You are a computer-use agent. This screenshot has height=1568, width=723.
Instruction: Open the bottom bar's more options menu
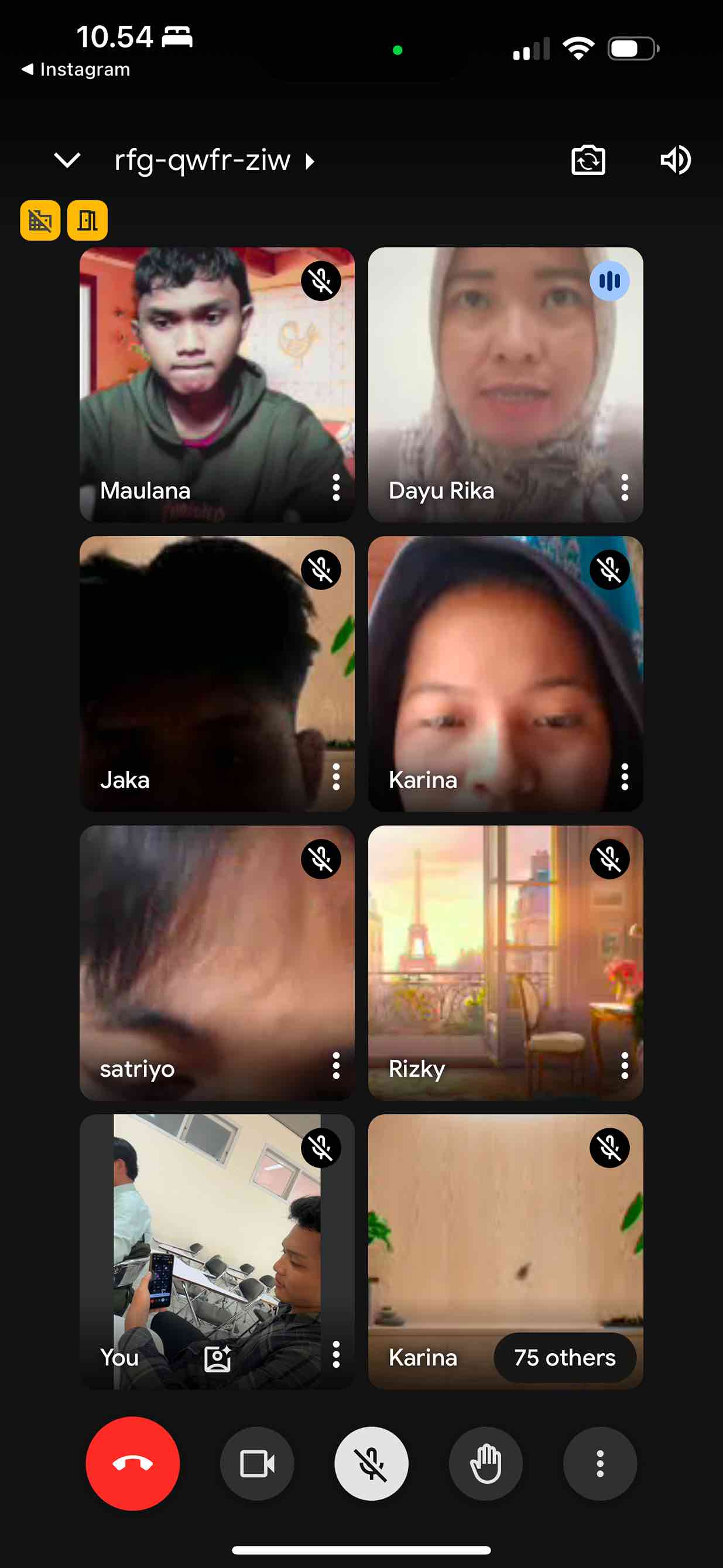(x=599, y=1463)
